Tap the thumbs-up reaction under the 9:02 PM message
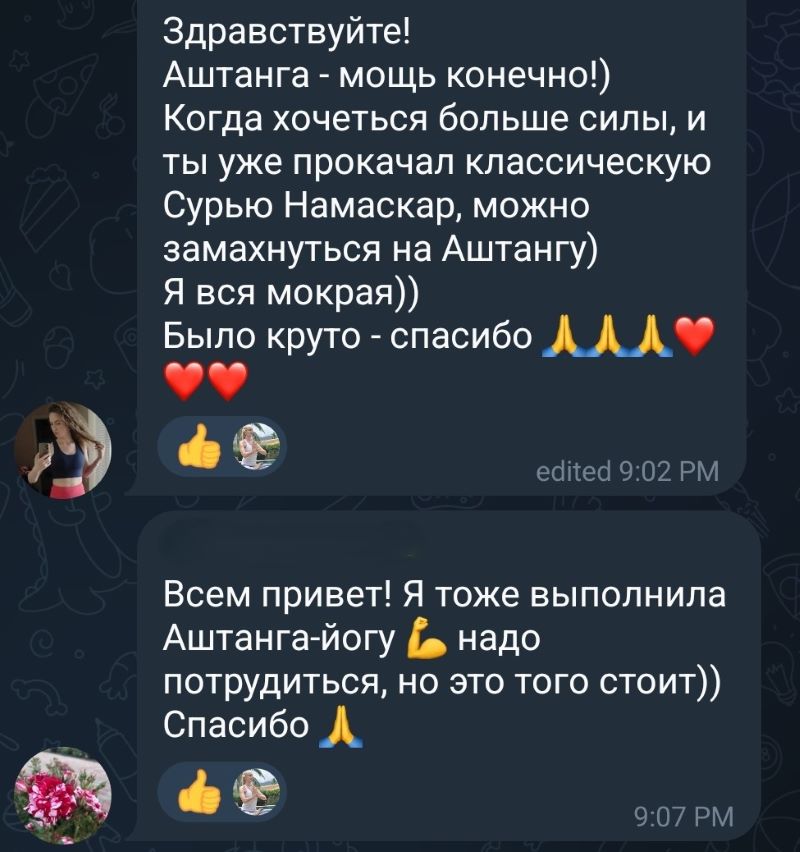 coord(199,448)
